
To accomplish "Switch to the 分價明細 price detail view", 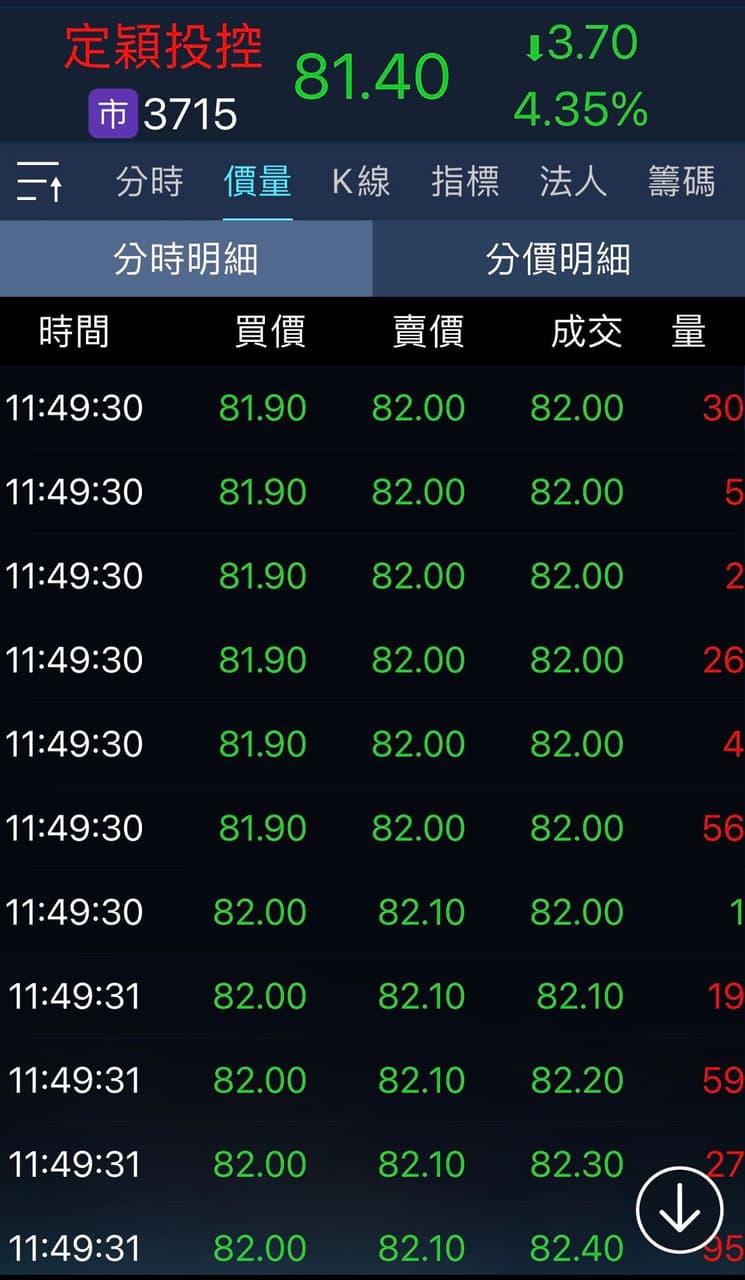I will pyautogui.click(x=559, y=258).
